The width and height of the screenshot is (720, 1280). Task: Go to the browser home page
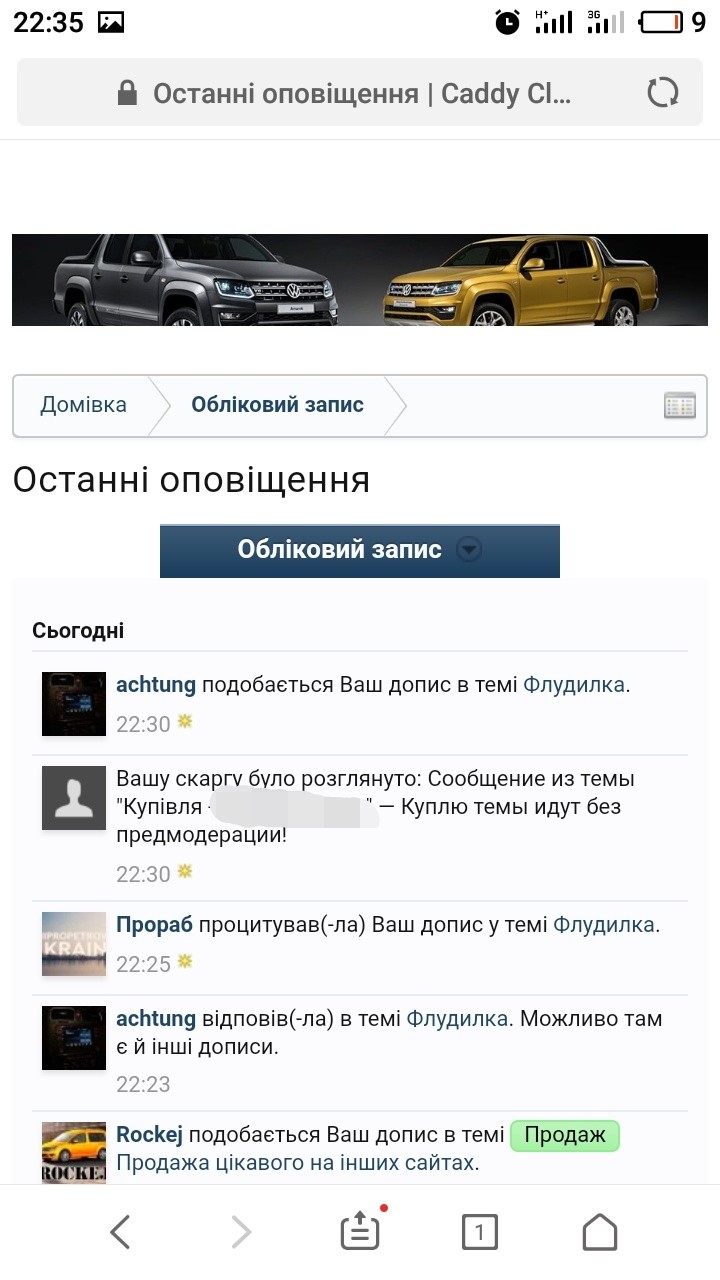click(600, 1232)
